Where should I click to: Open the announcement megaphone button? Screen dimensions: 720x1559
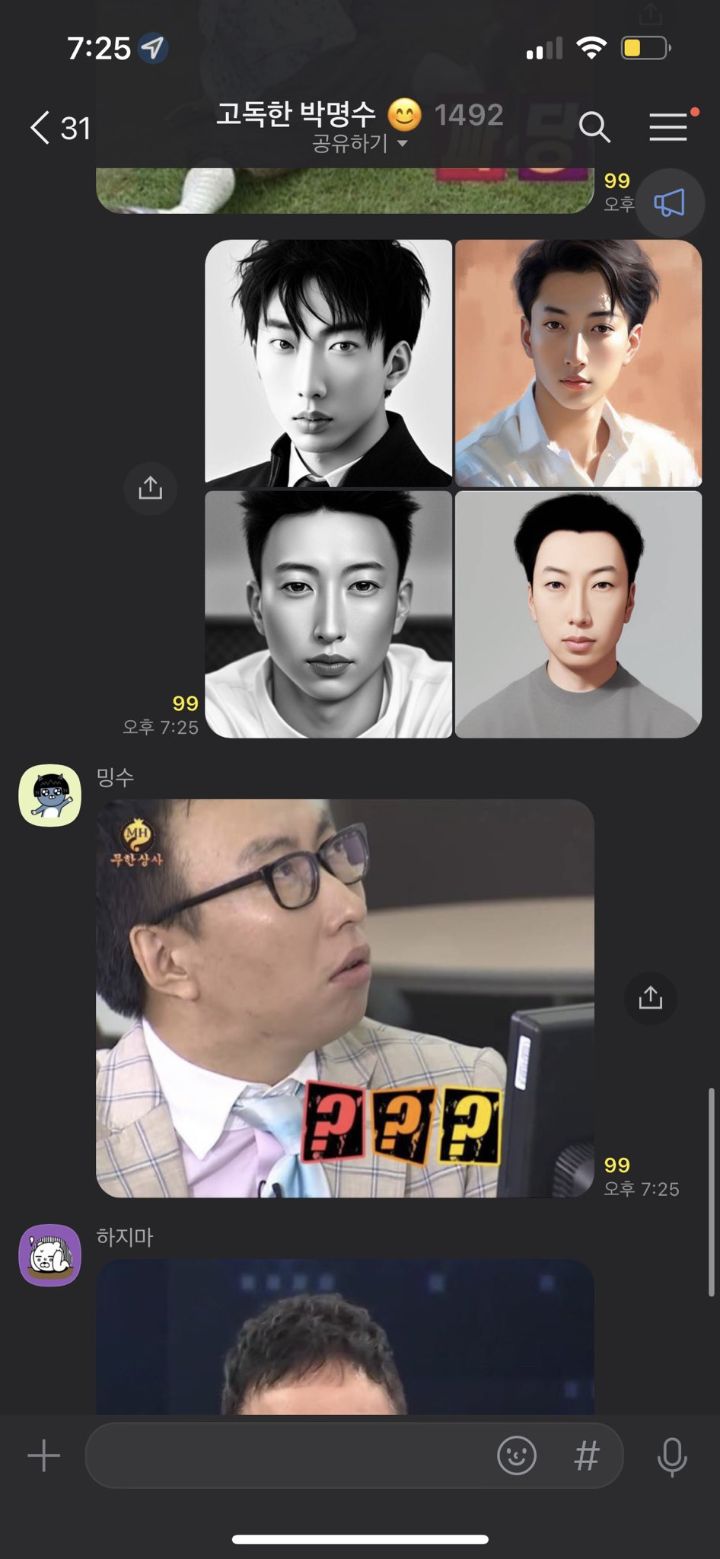point(669,204)
